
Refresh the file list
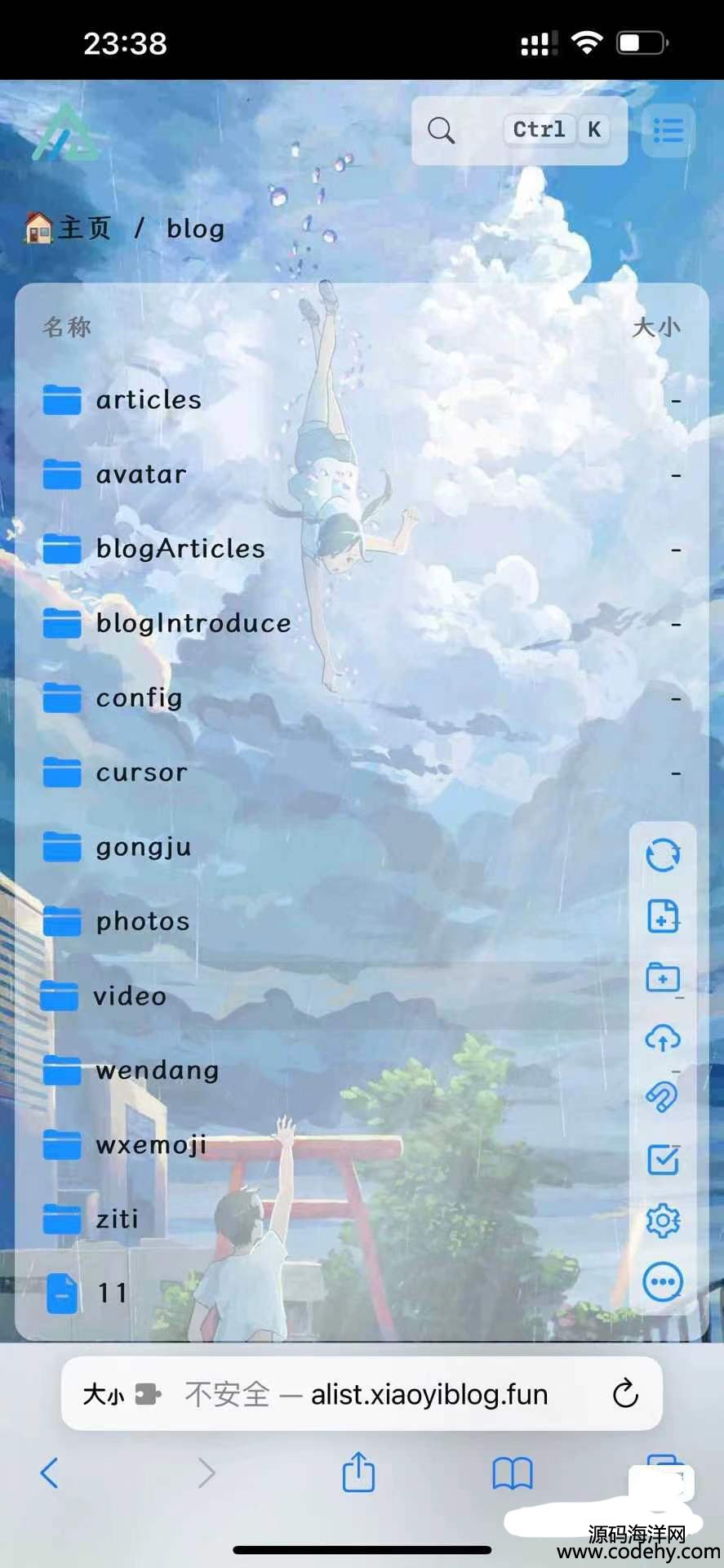click(663, 856)
